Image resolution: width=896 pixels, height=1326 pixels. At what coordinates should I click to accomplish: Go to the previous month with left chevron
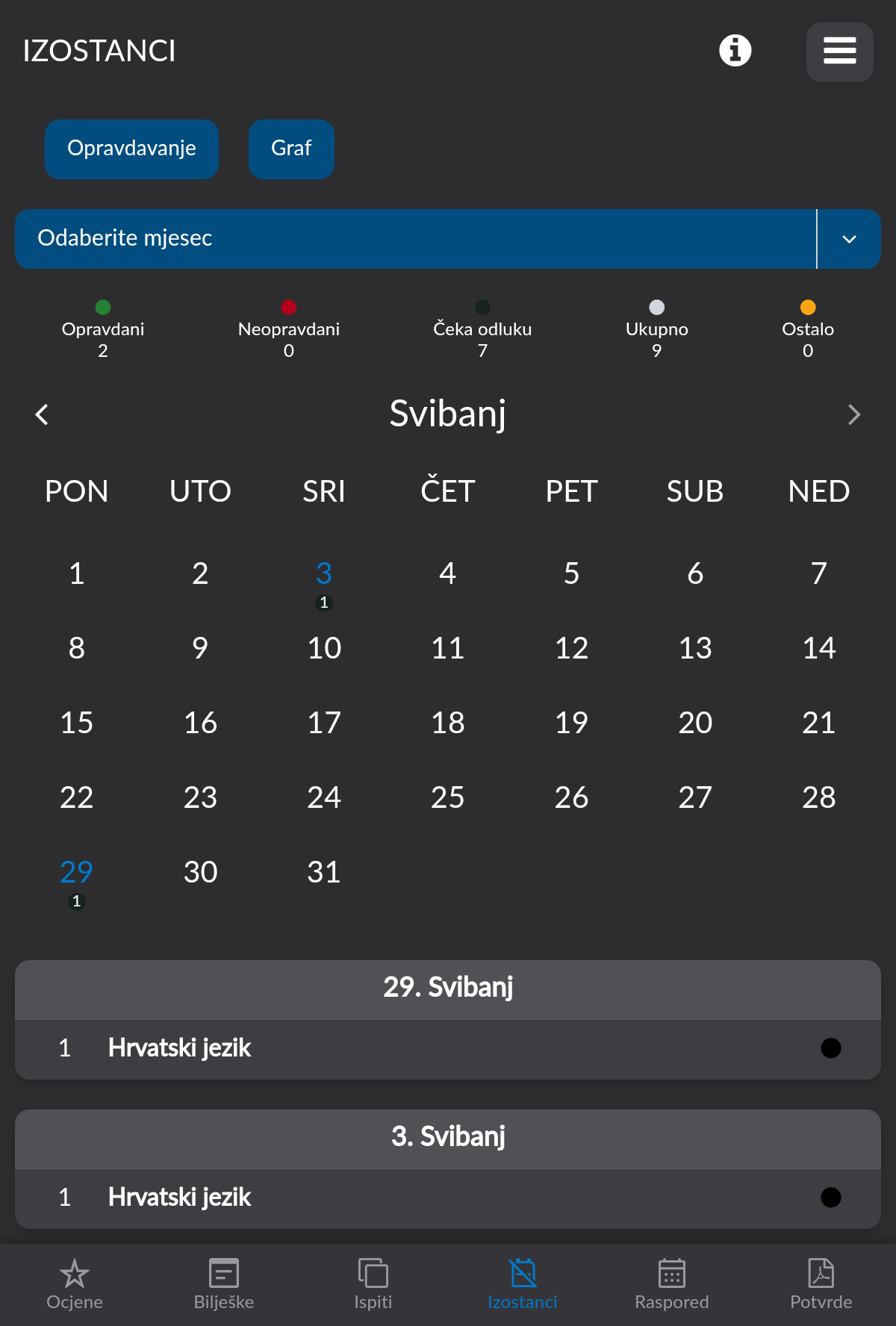pyautogui.click(x=42, y=414)
